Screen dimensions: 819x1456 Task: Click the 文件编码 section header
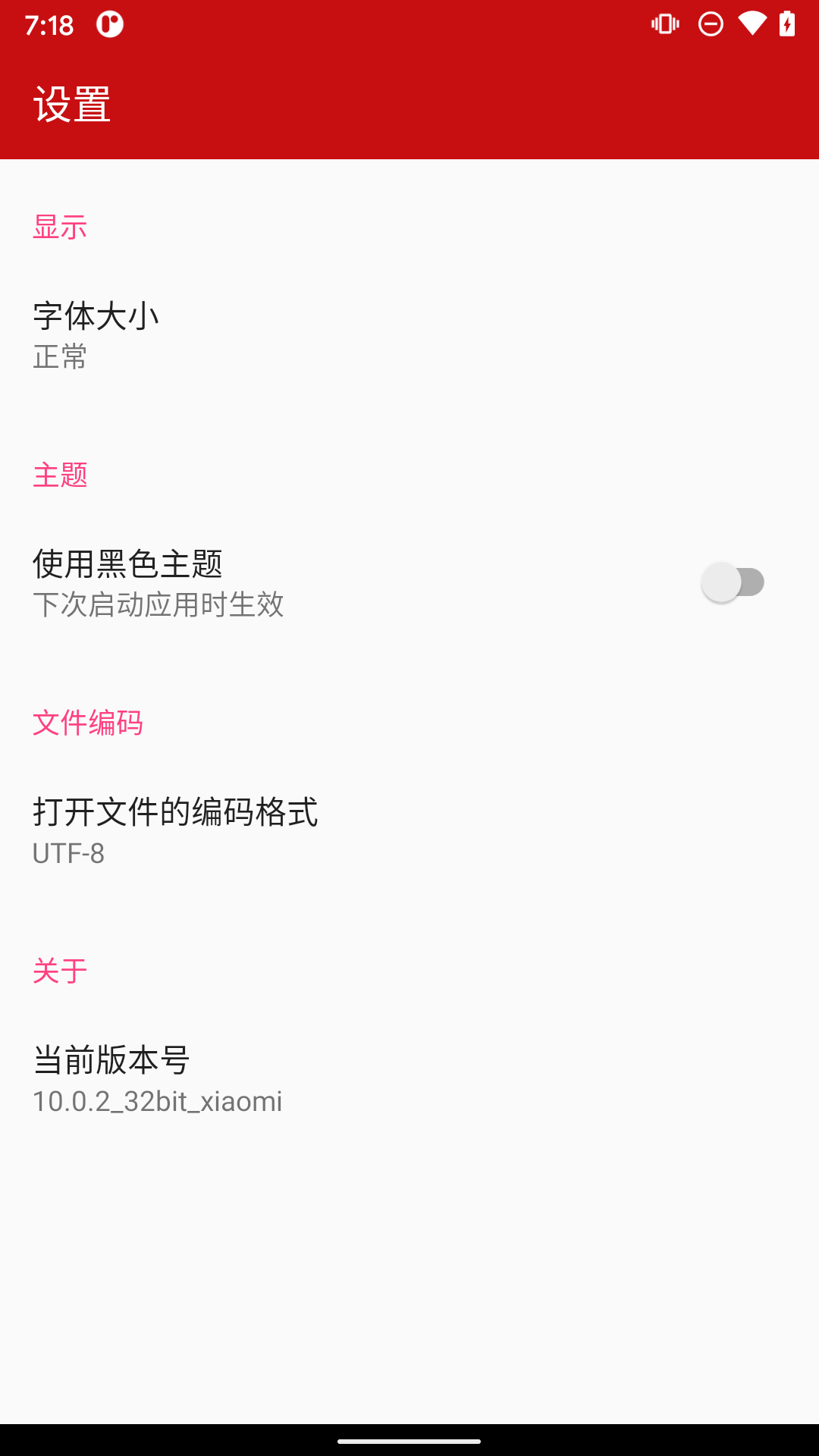(89, 722)
